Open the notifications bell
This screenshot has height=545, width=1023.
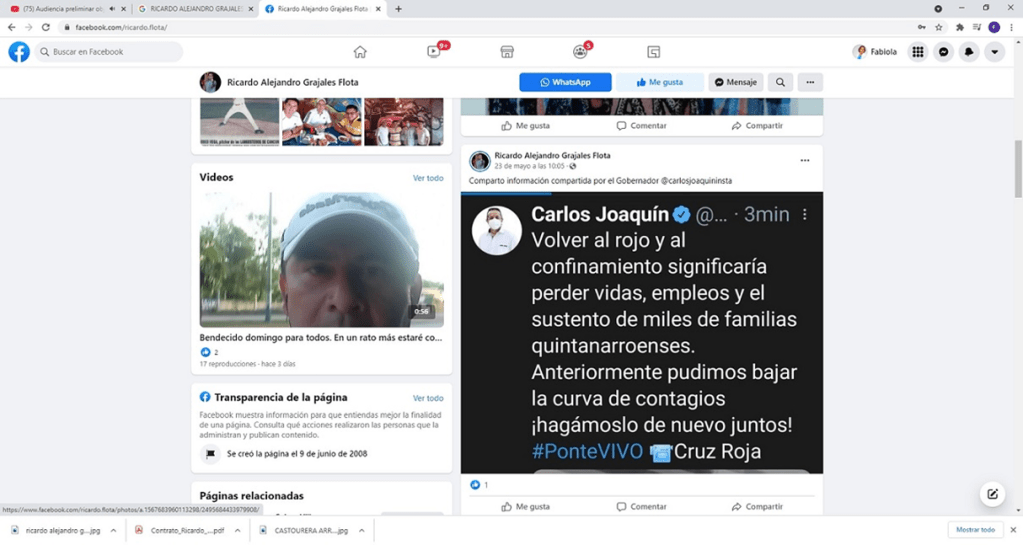click(968, 52)
